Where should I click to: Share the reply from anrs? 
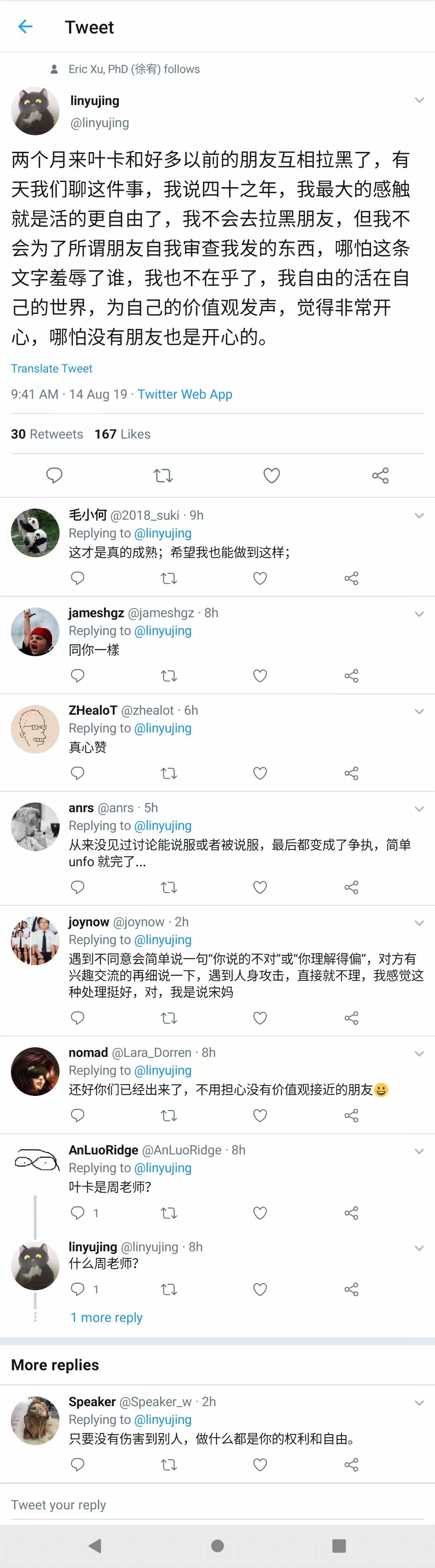352,887
